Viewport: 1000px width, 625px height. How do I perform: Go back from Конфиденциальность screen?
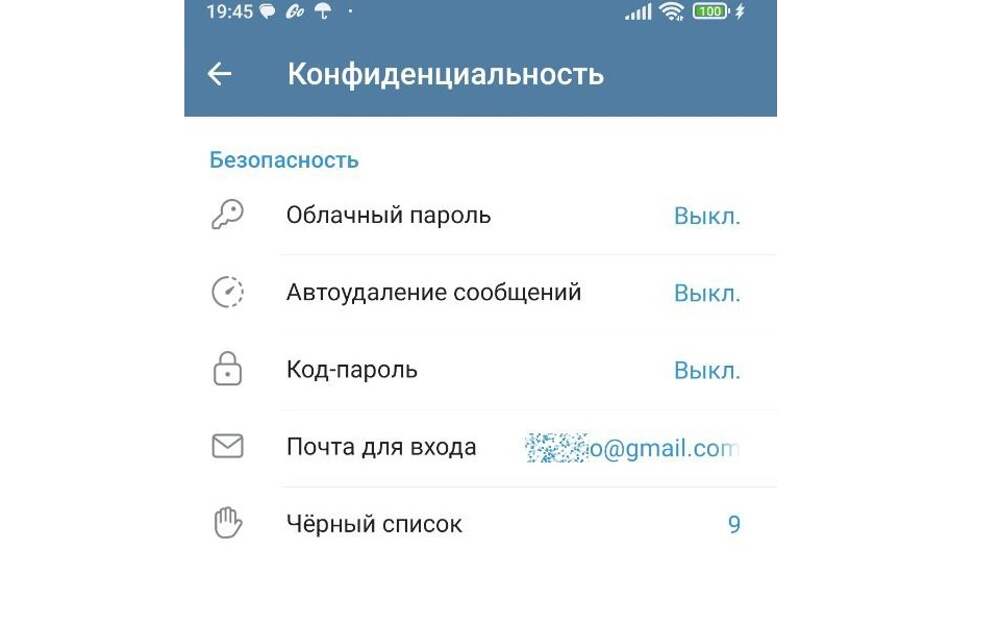219,74
